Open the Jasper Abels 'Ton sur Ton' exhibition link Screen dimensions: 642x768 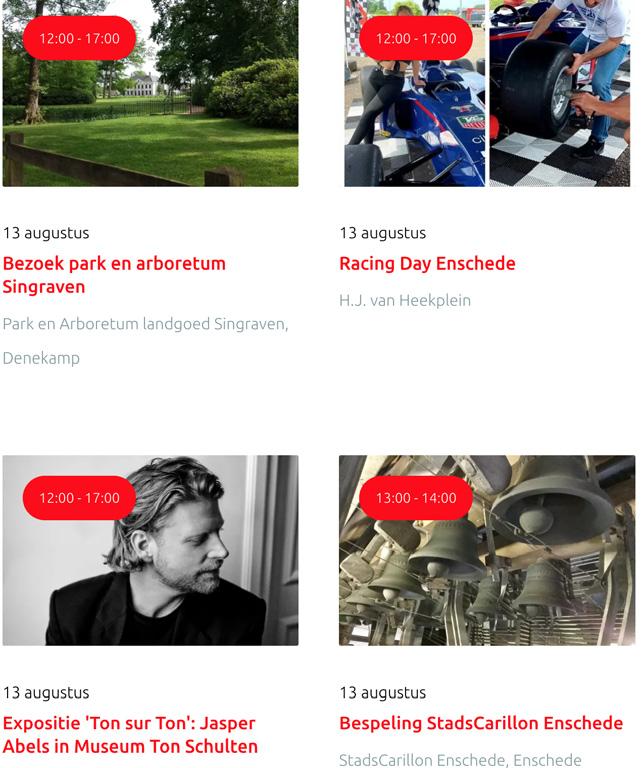130,735
